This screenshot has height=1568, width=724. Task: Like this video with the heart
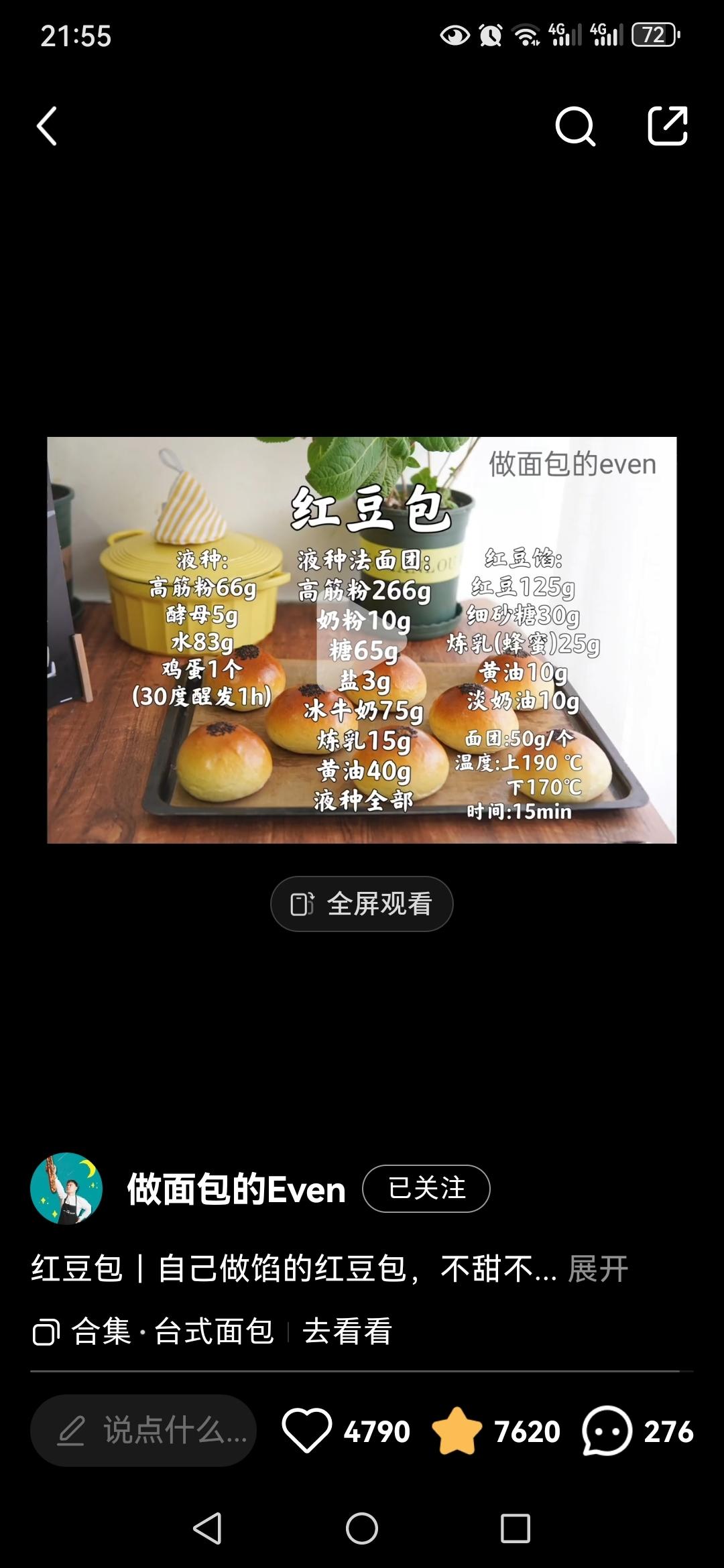pyautogui.click(x=307, y=1431)
